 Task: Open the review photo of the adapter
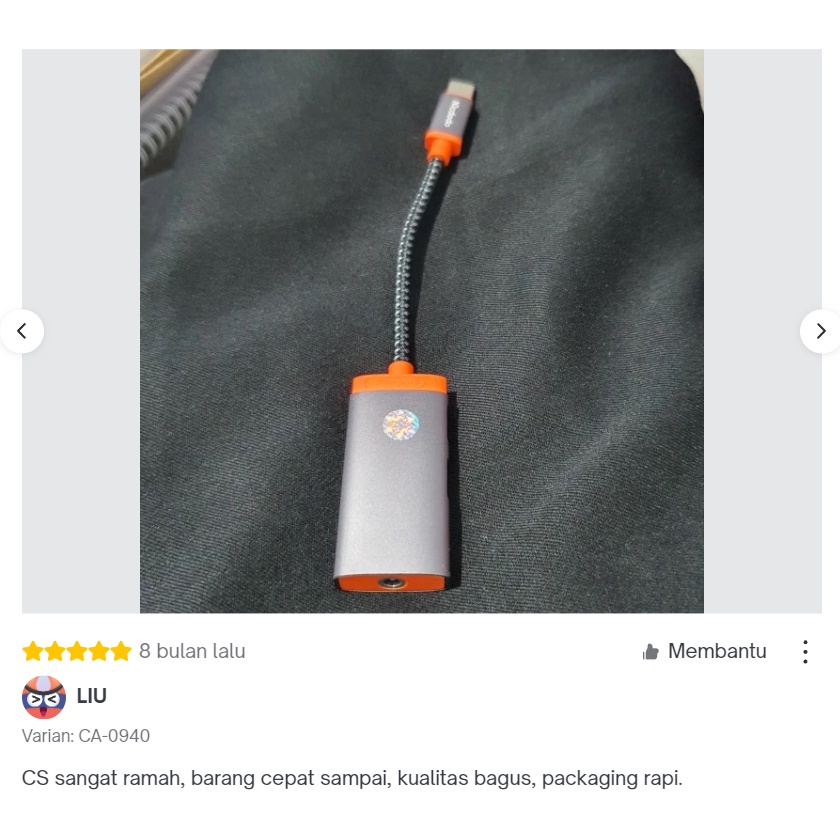point(421,331)
